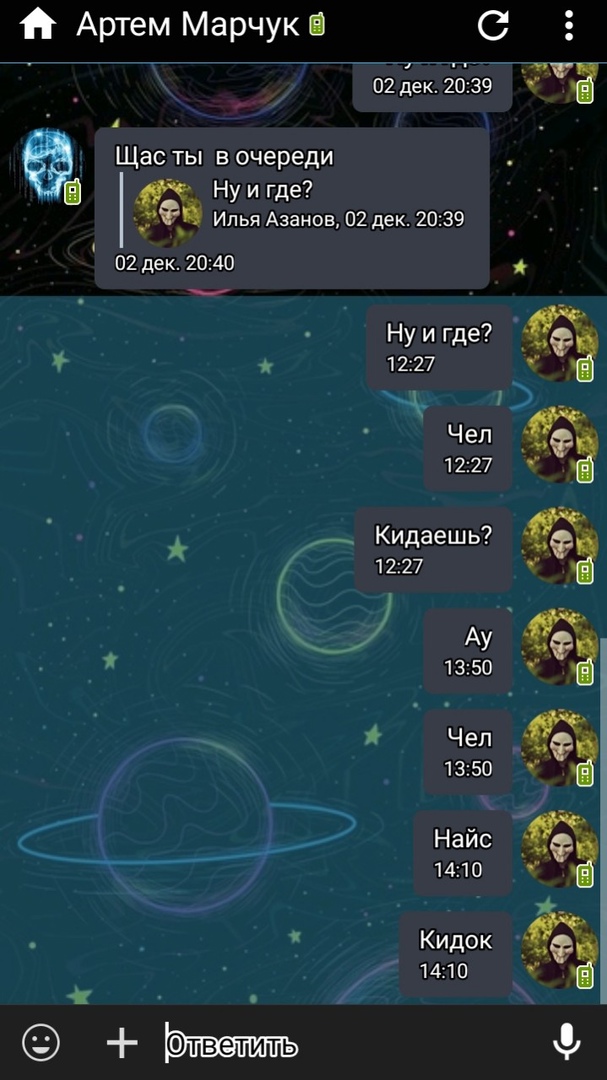Open Артем Марчук contact title
Viewport: 607px width, 1080px height.
point(188,25)
